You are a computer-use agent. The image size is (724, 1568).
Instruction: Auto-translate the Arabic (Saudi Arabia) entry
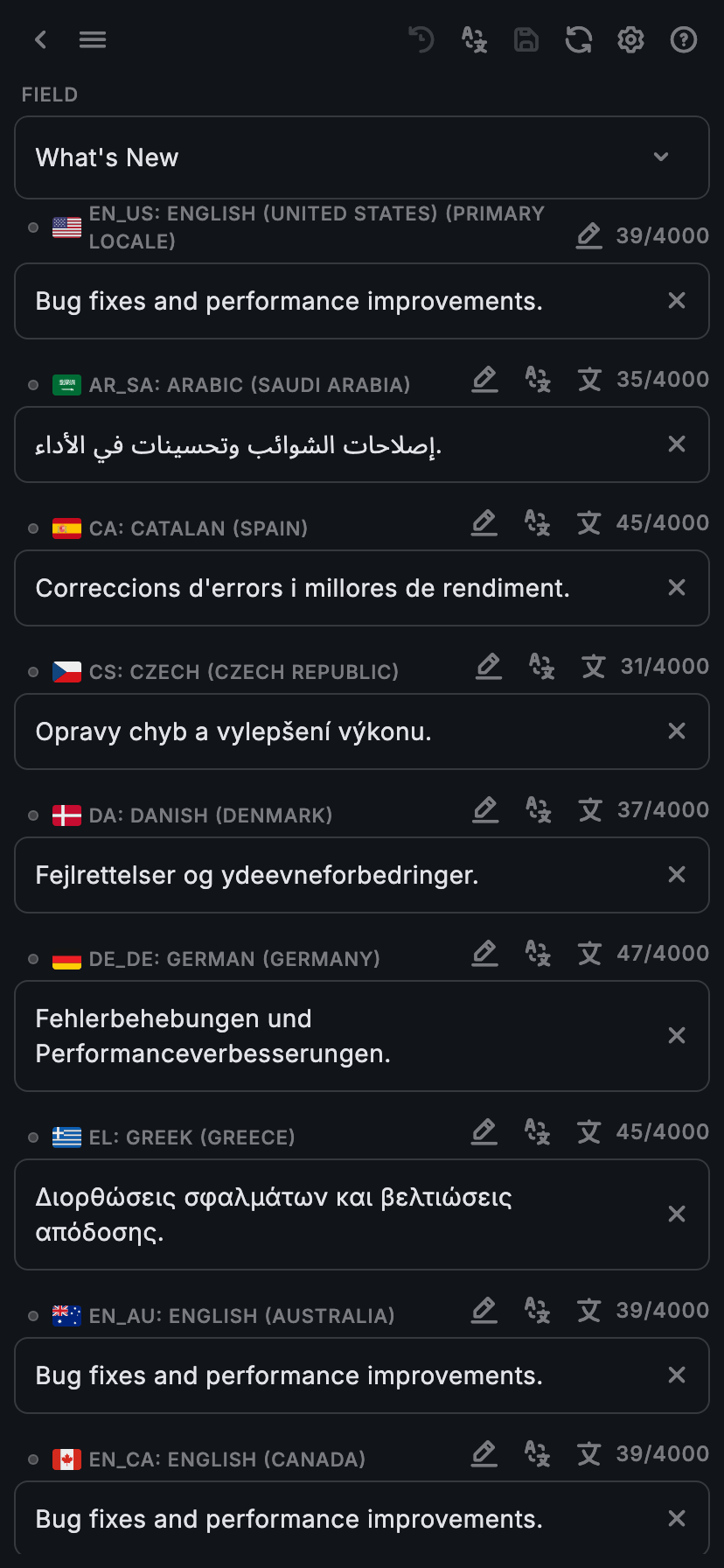[538, 379]
